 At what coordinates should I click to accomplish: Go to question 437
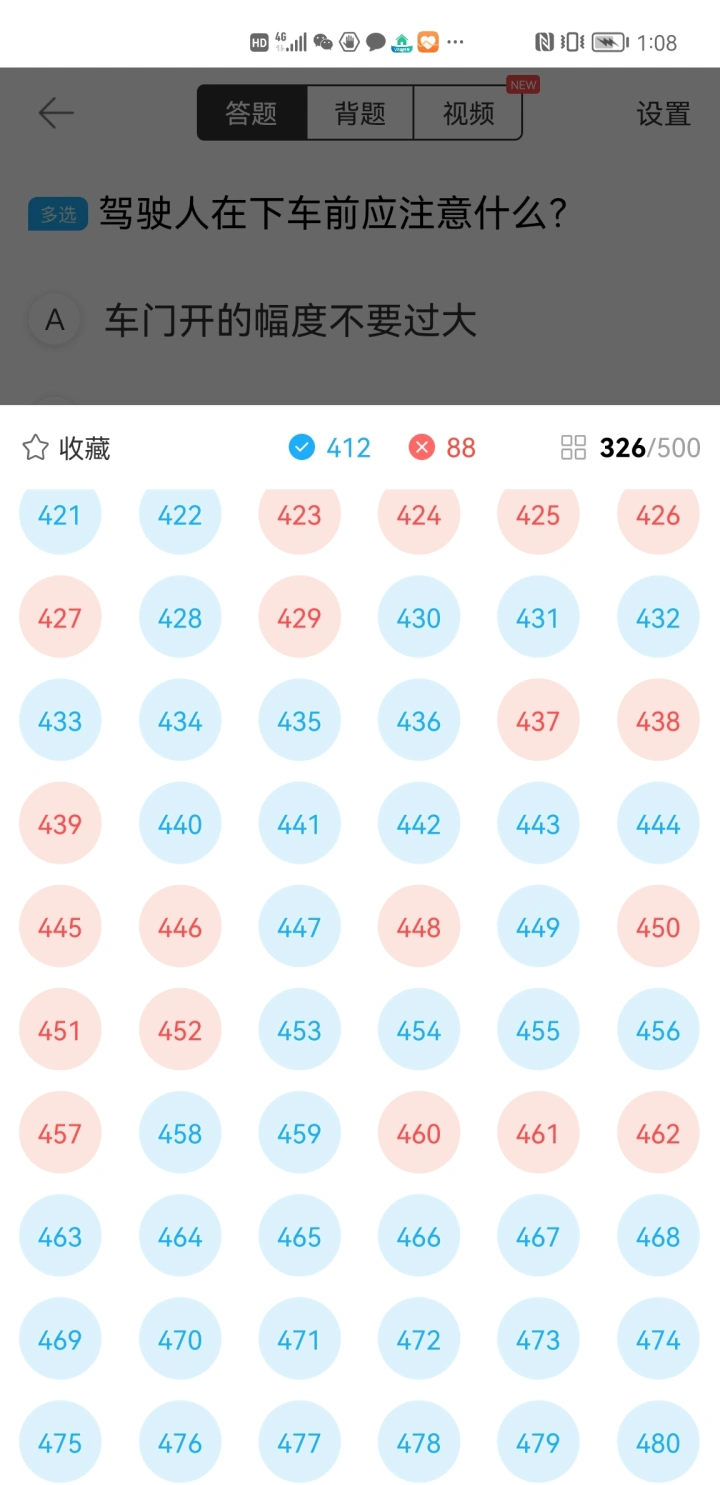[538, 721]
